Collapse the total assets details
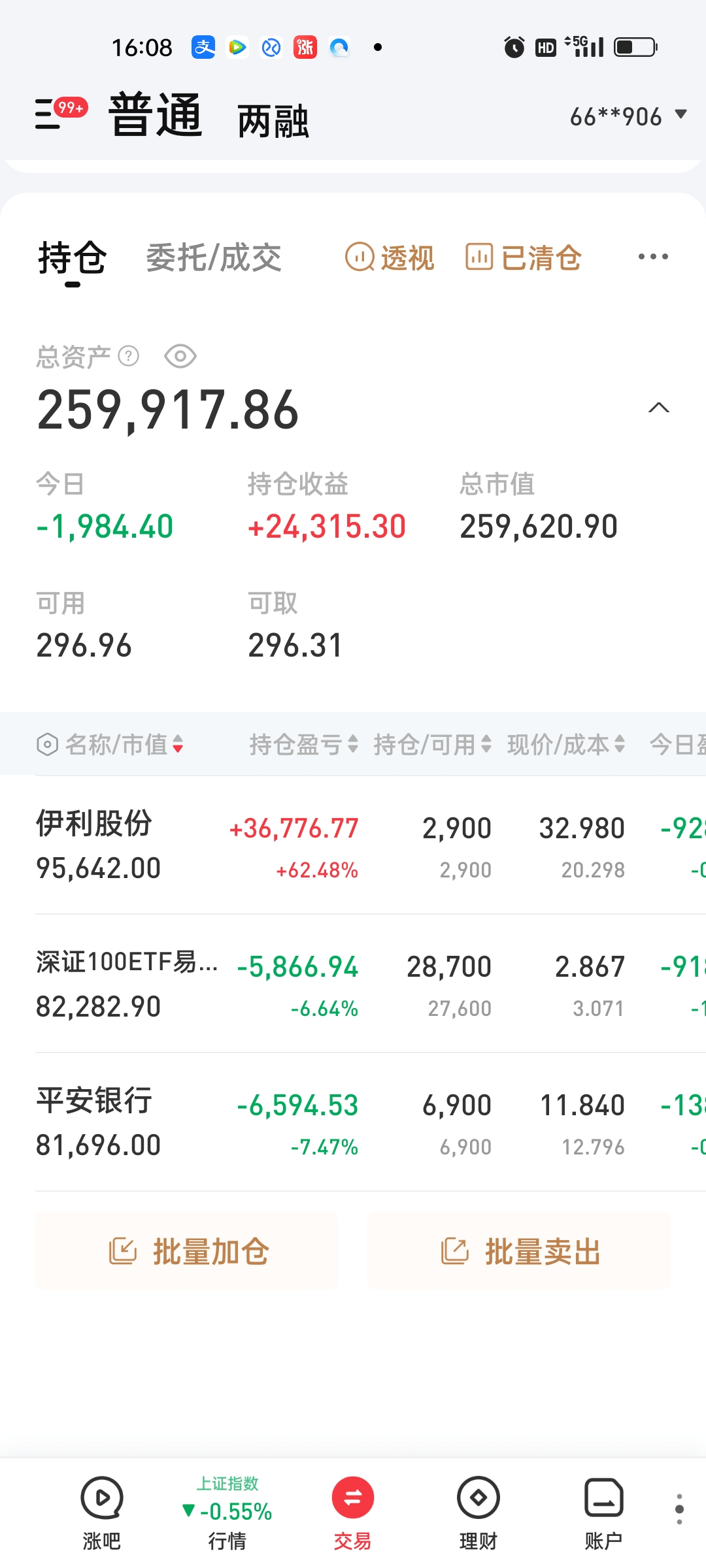The image size is (706, 1568). click(x=658, y=408)
